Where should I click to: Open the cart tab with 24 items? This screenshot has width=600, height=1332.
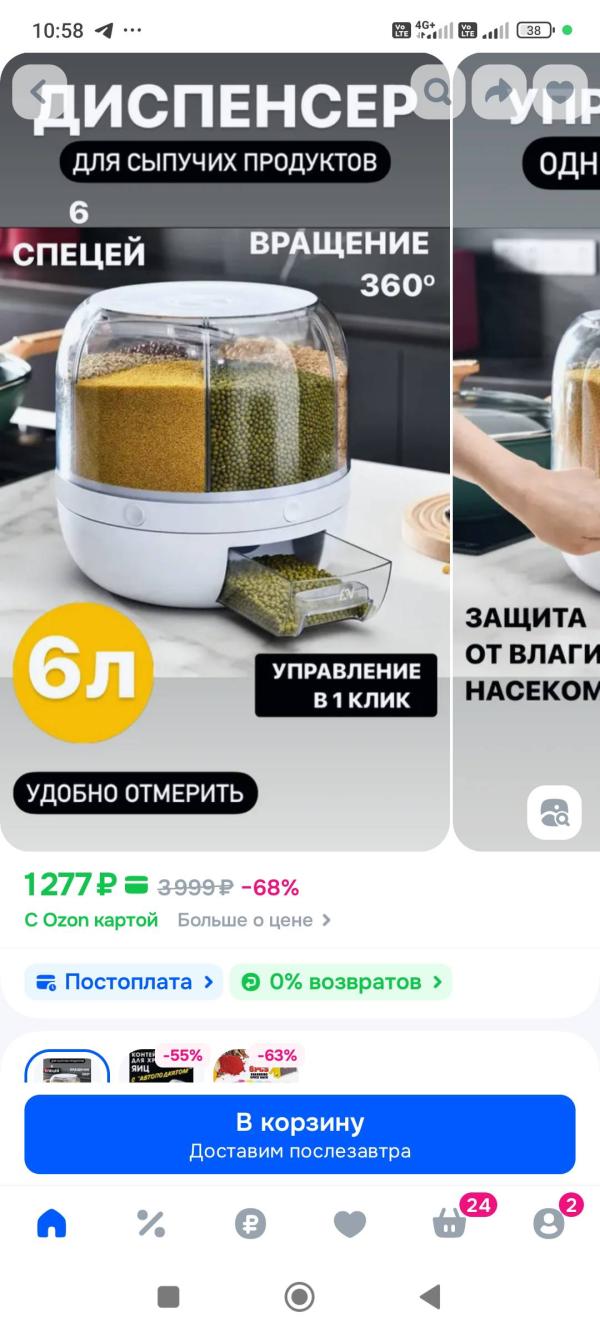coord(450,1224)
